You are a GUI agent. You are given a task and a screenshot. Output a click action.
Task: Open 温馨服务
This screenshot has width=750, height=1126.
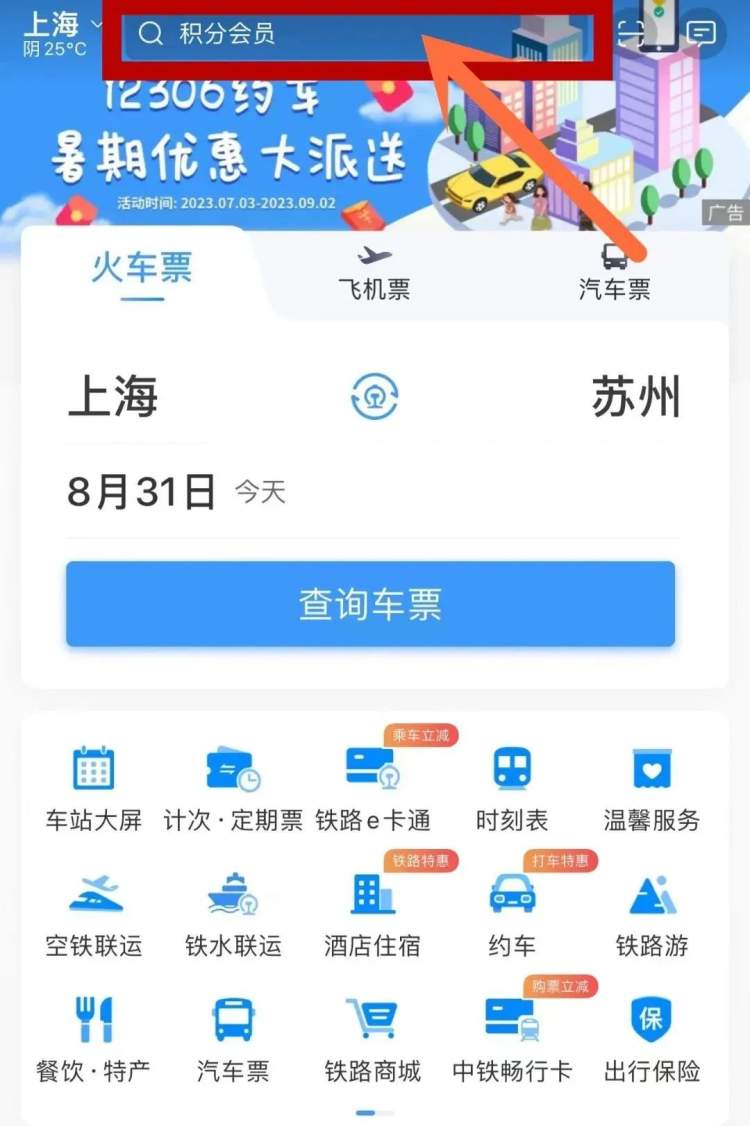click(x=652, y=790)
